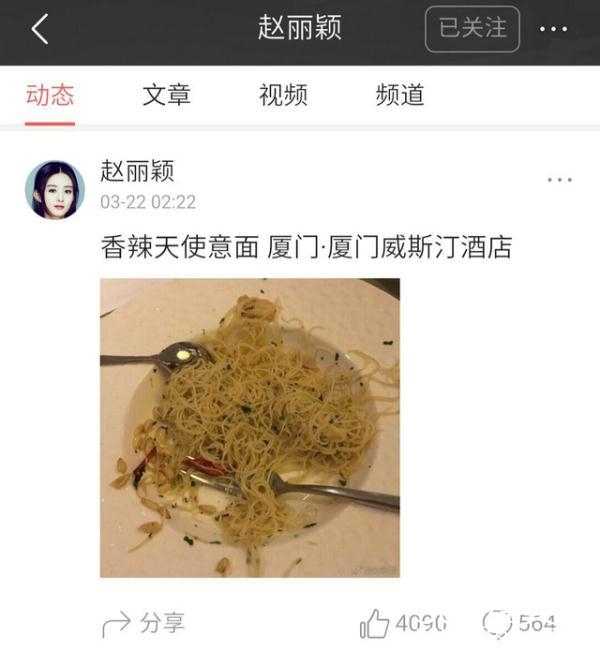Screen dimensions: 600x648
Task: Go back using the top-left arrow
Action: point(40,29)
